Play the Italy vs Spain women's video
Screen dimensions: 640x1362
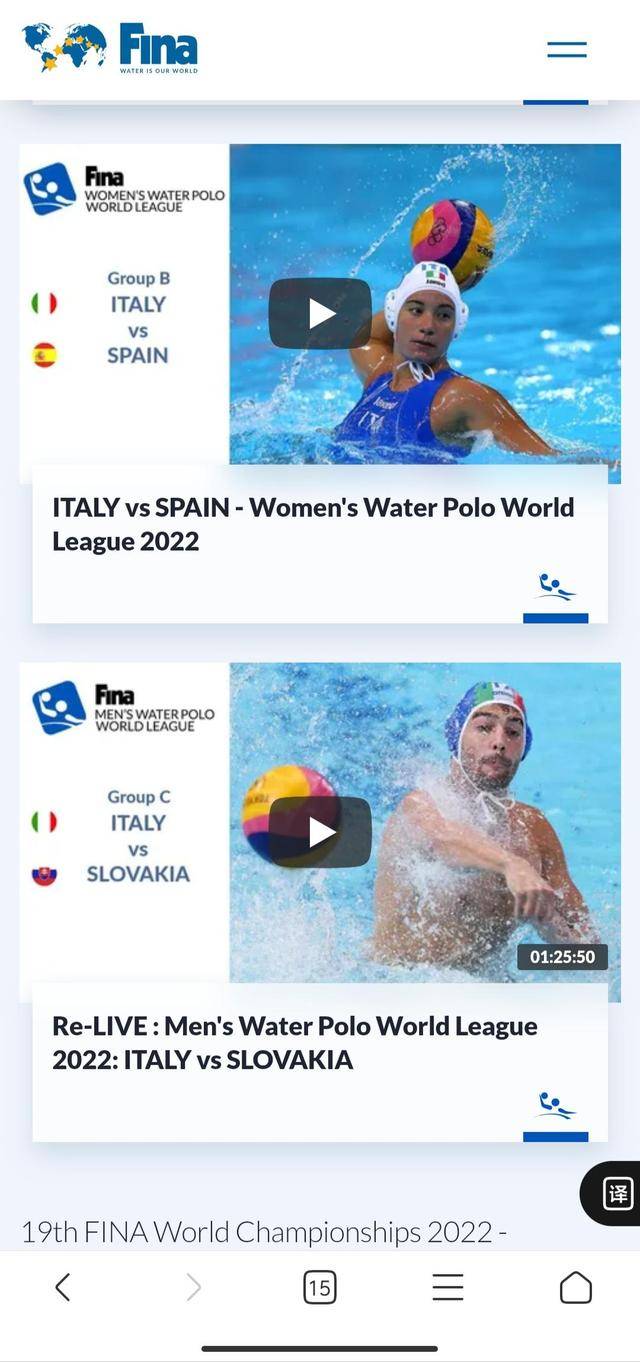click(x=320, y=313)
